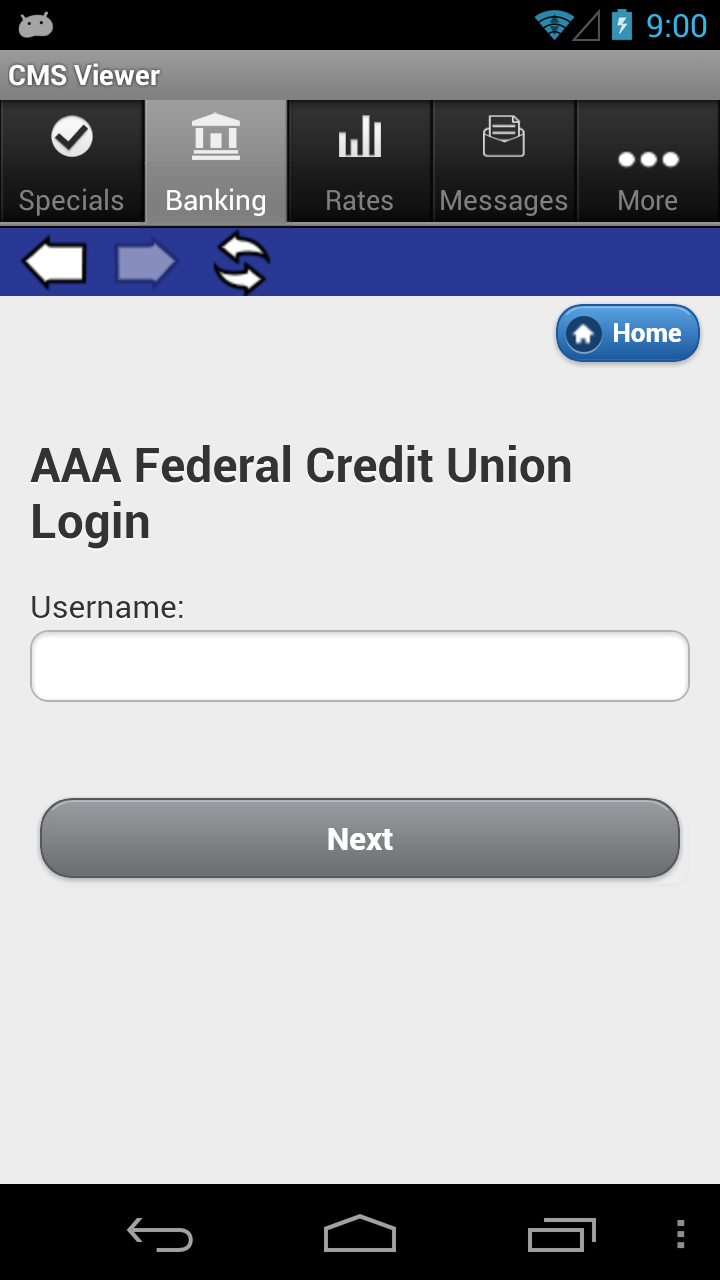Tap the More ellipsis icon
The height and width of the screenshot is (1280, 720).
point(647,157)
